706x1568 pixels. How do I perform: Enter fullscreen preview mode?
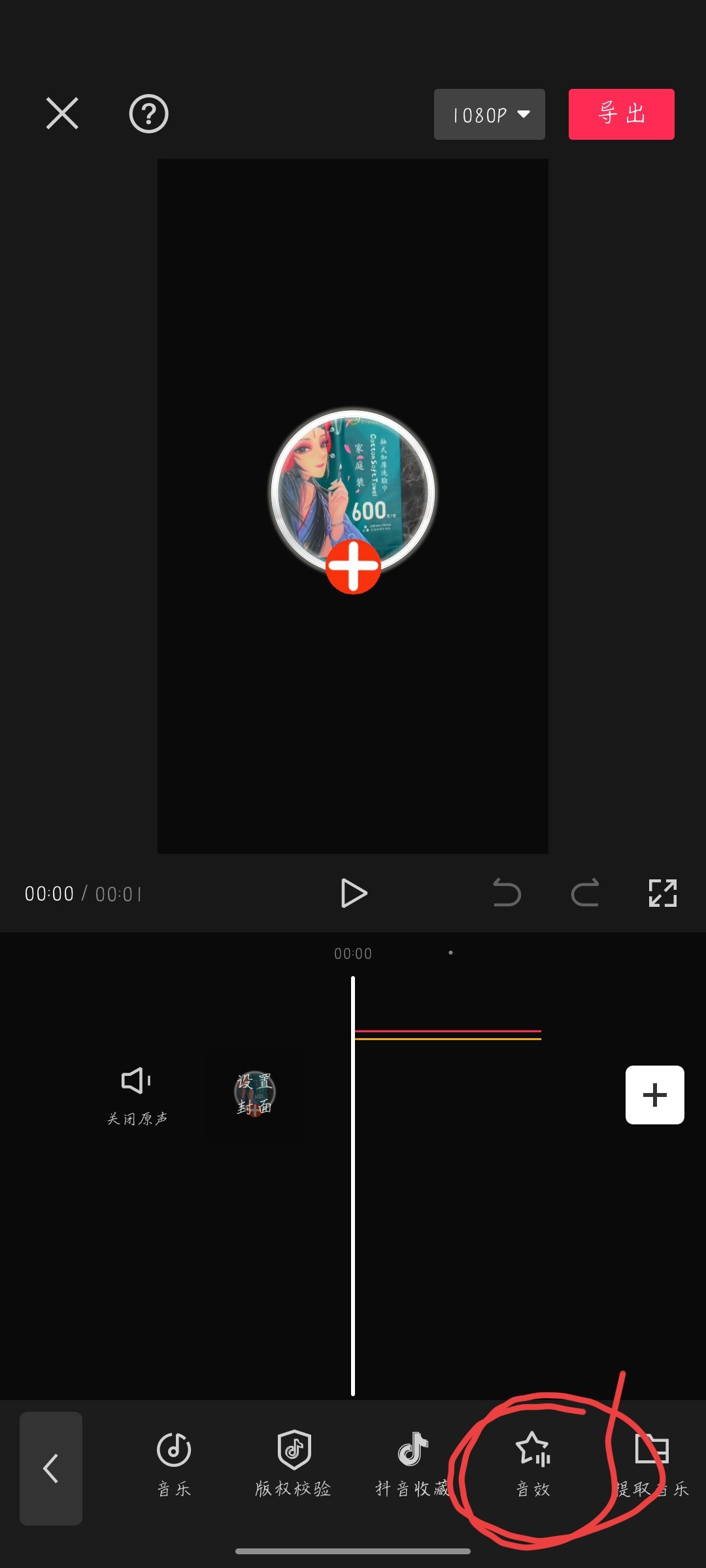pos(662,893)
